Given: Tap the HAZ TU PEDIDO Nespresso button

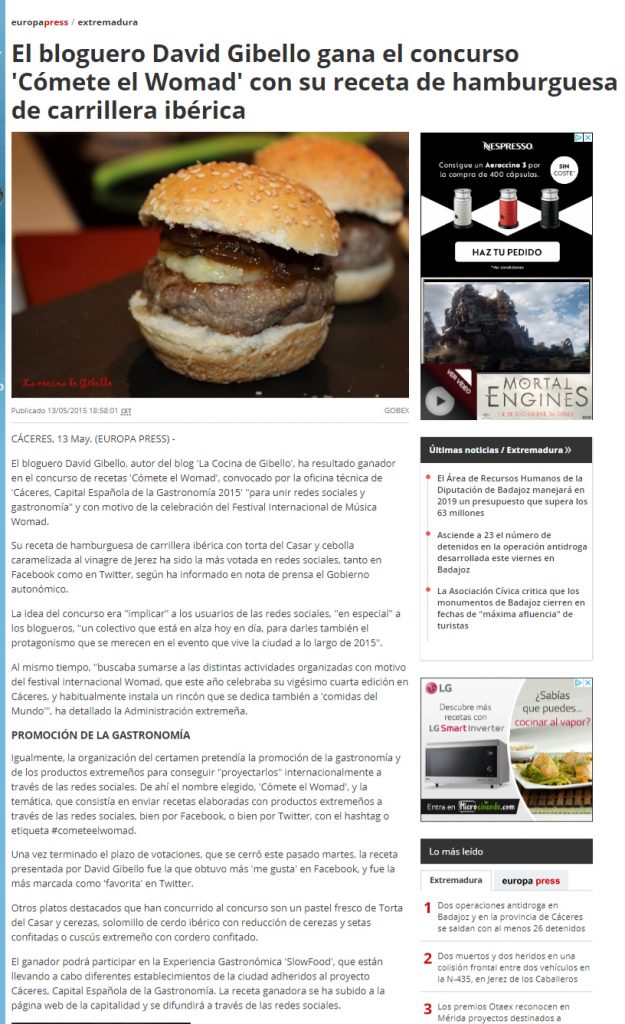Looking at the screenshot, I should [x=506, y=252].
